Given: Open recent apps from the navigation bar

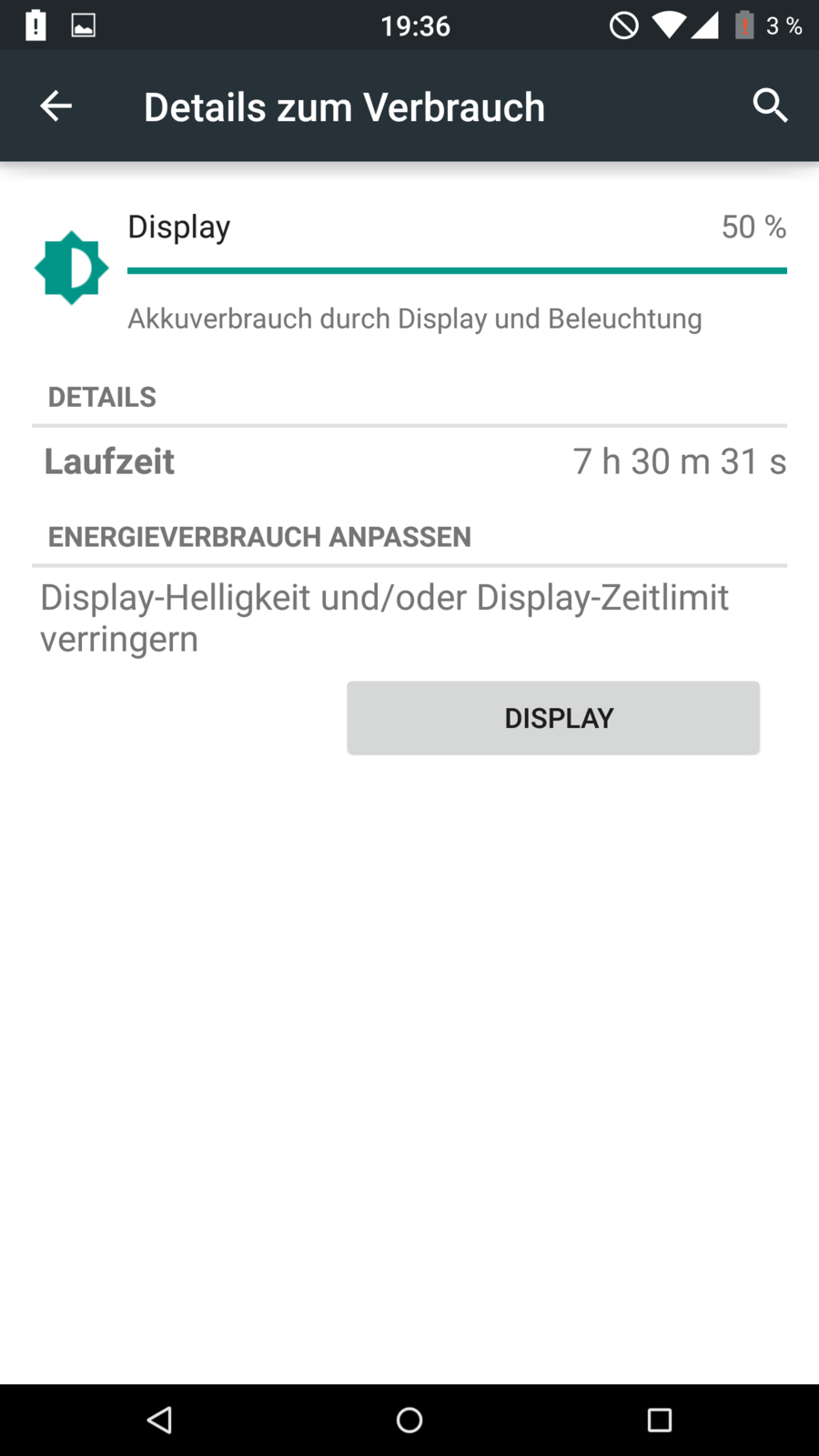Looking at the screenshot, I should [659, 1420].
